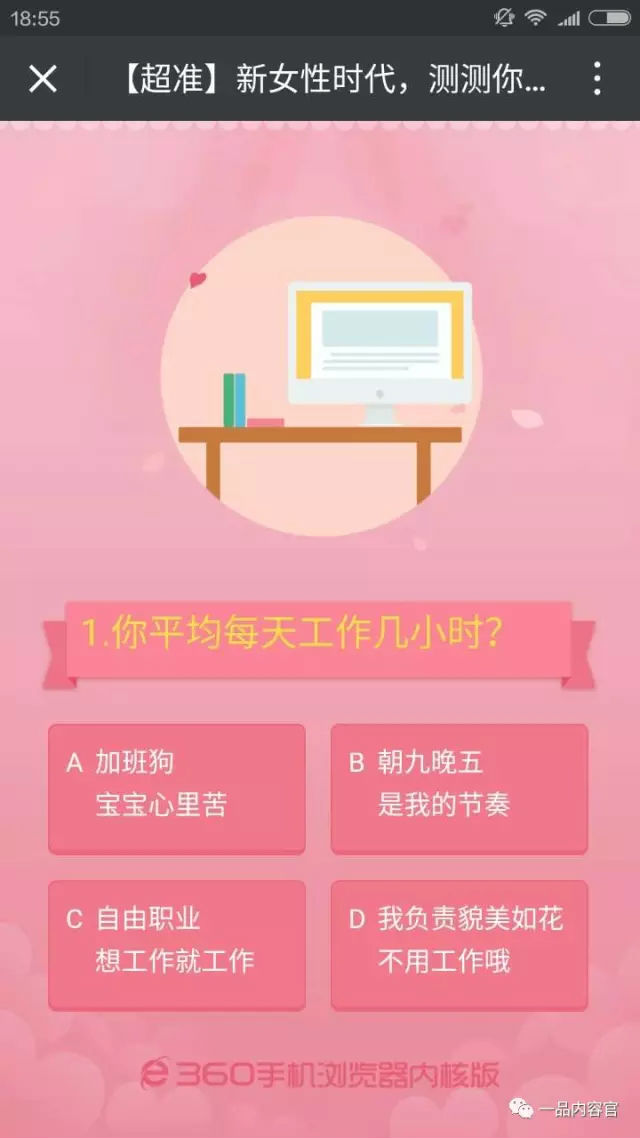This screenshot has height=1138, width=640.
Task: Select answer A 加班狗
Action: [x=176, y=788]
